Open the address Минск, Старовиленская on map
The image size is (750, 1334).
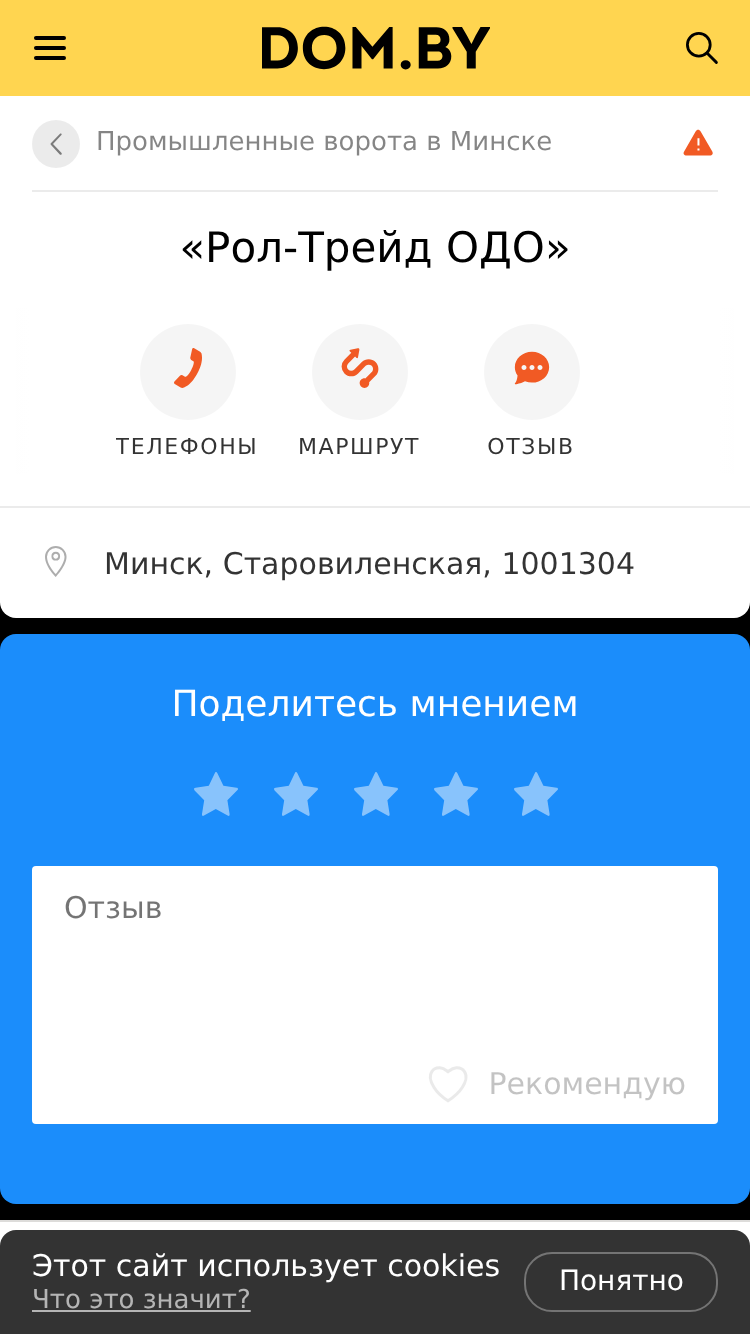click(x=369, y=564)
